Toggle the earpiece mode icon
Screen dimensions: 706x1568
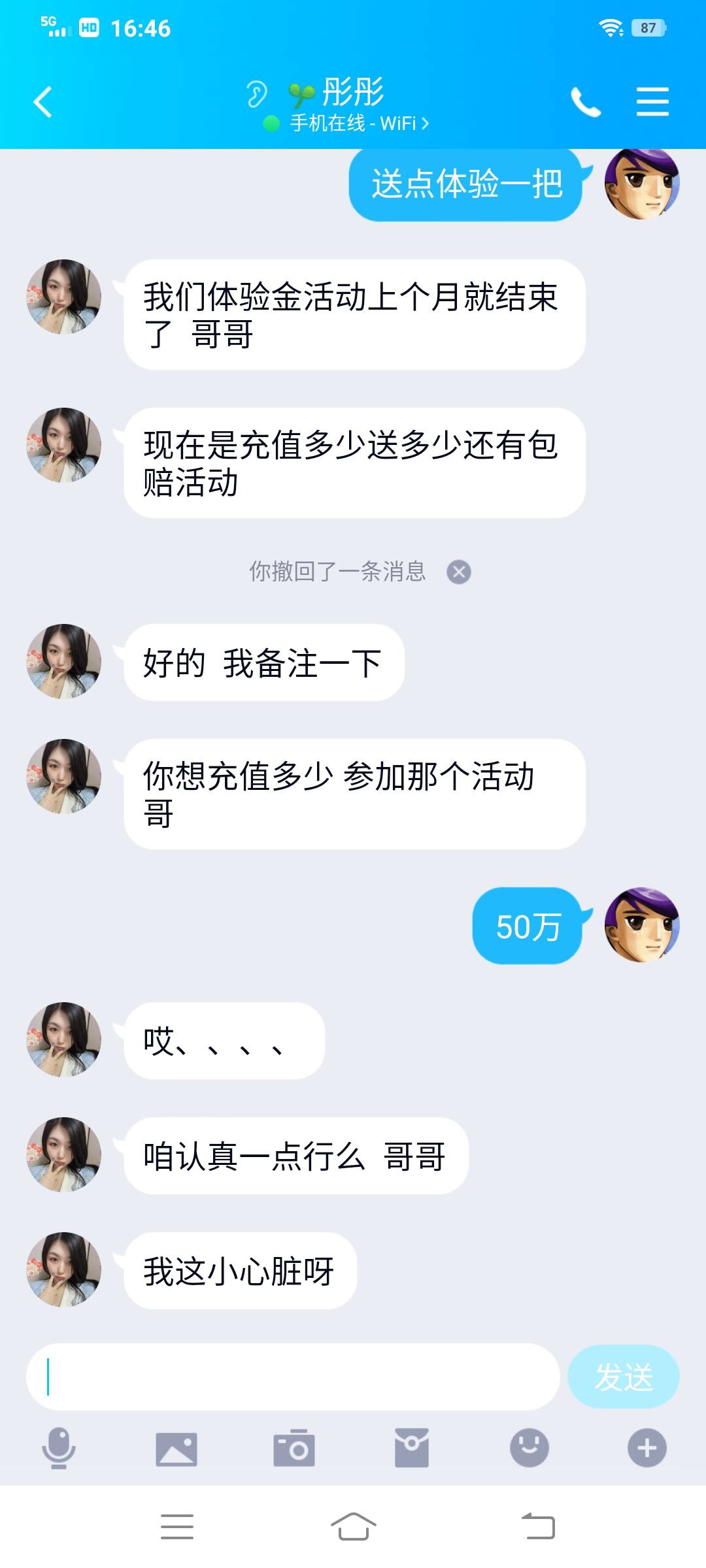point(256,94)
